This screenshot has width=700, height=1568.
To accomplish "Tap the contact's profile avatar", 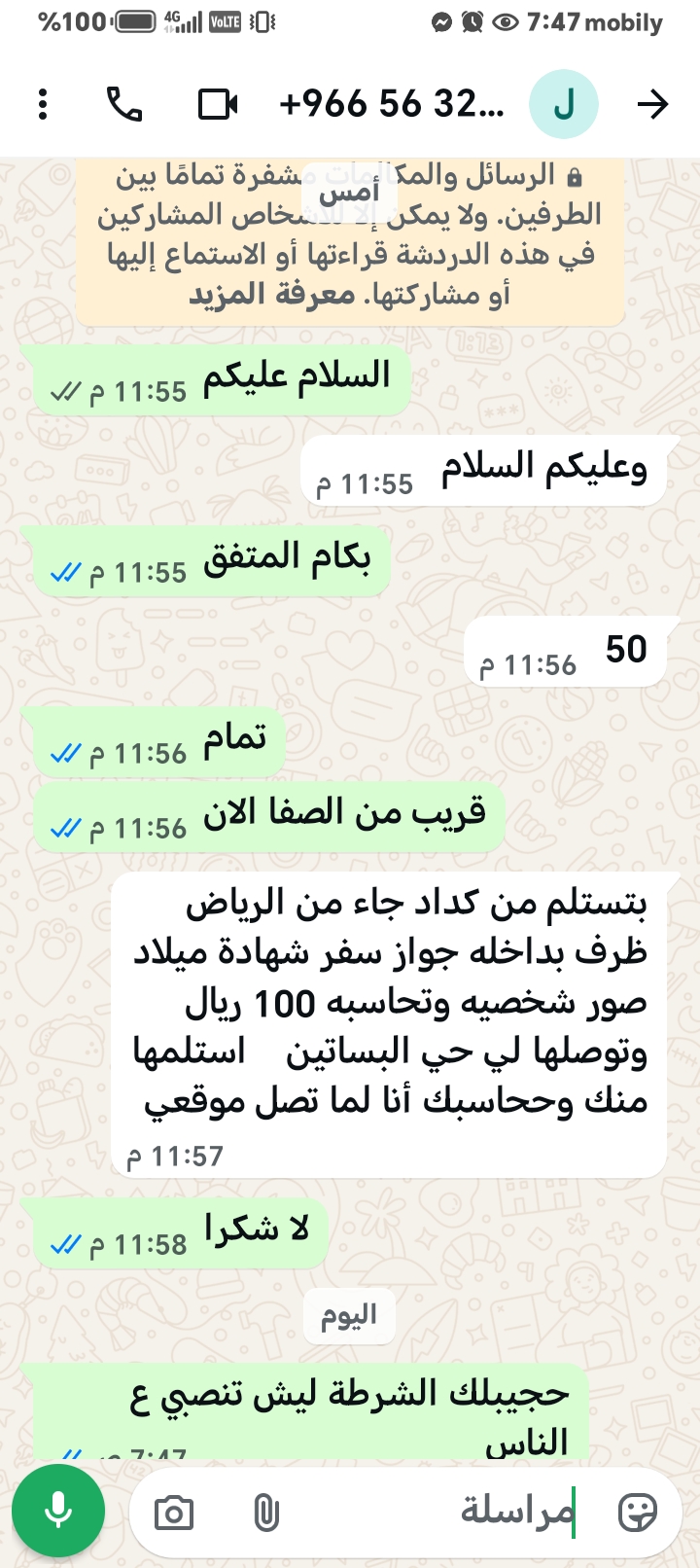I will [564, 104].
